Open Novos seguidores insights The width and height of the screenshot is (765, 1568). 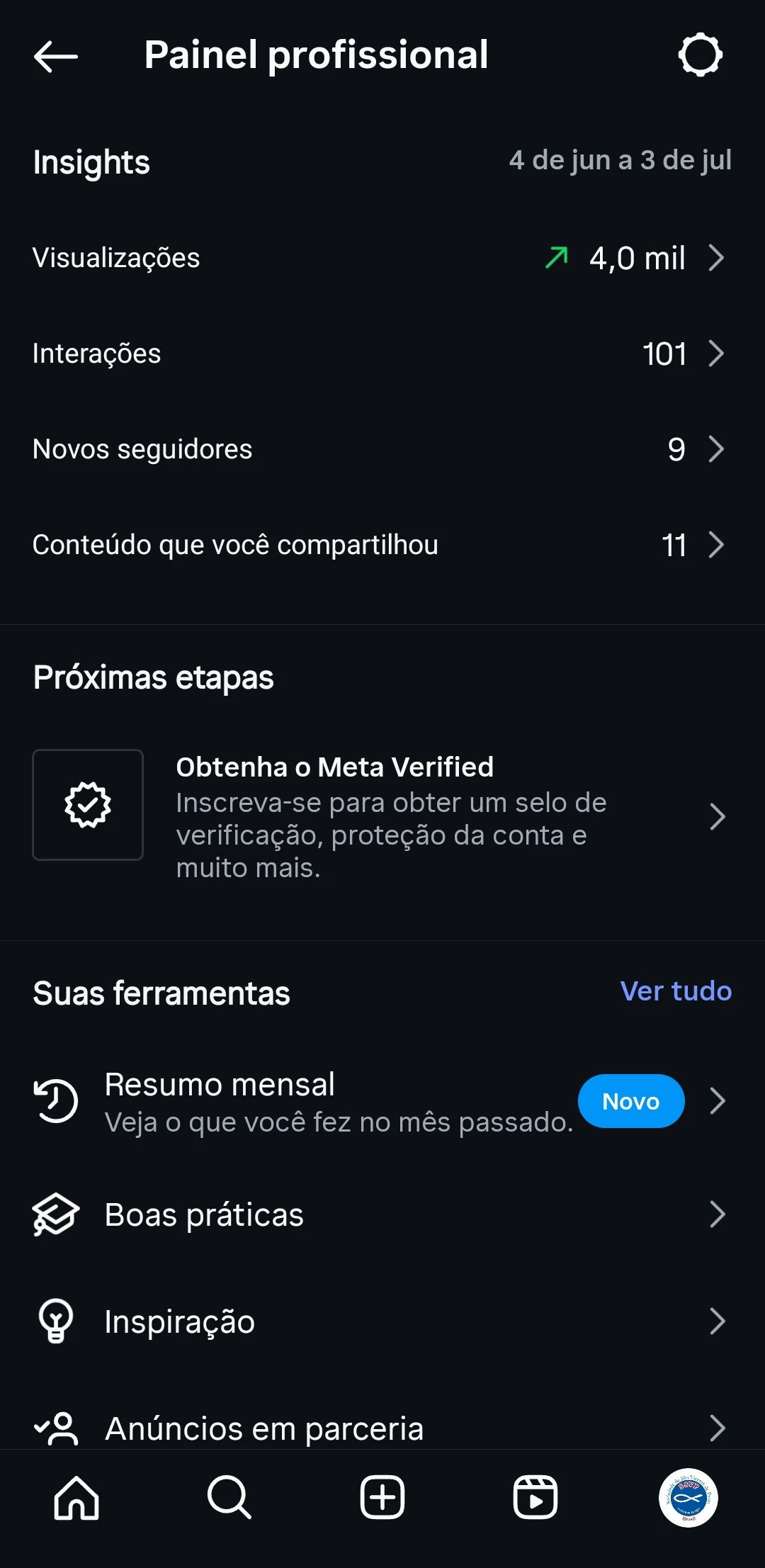tap(382, 449)
